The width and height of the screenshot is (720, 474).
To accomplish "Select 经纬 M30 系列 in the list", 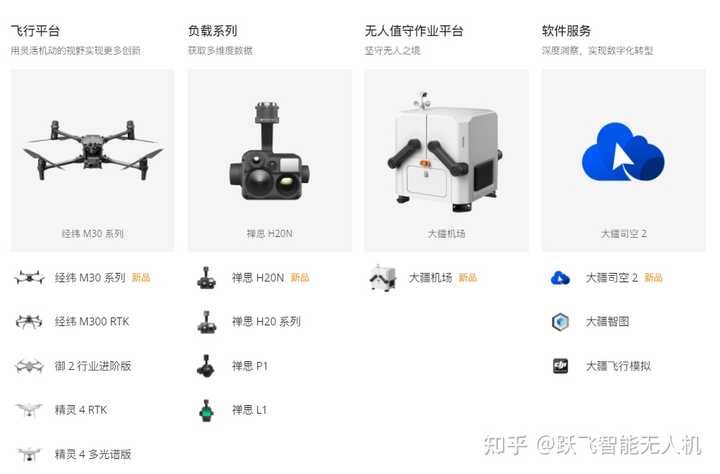I will tap(83, 278).
